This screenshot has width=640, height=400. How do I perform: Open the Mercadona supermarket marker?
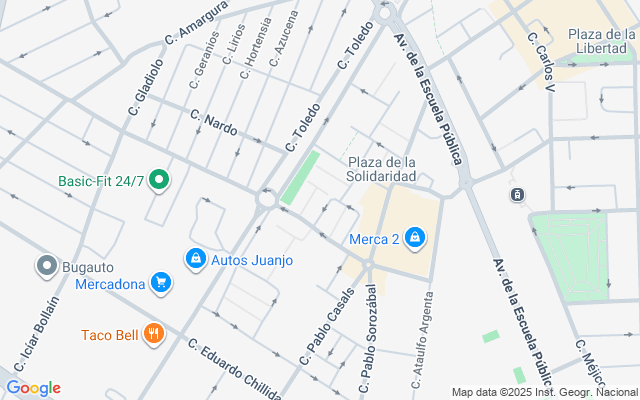[x=160, y=283]
